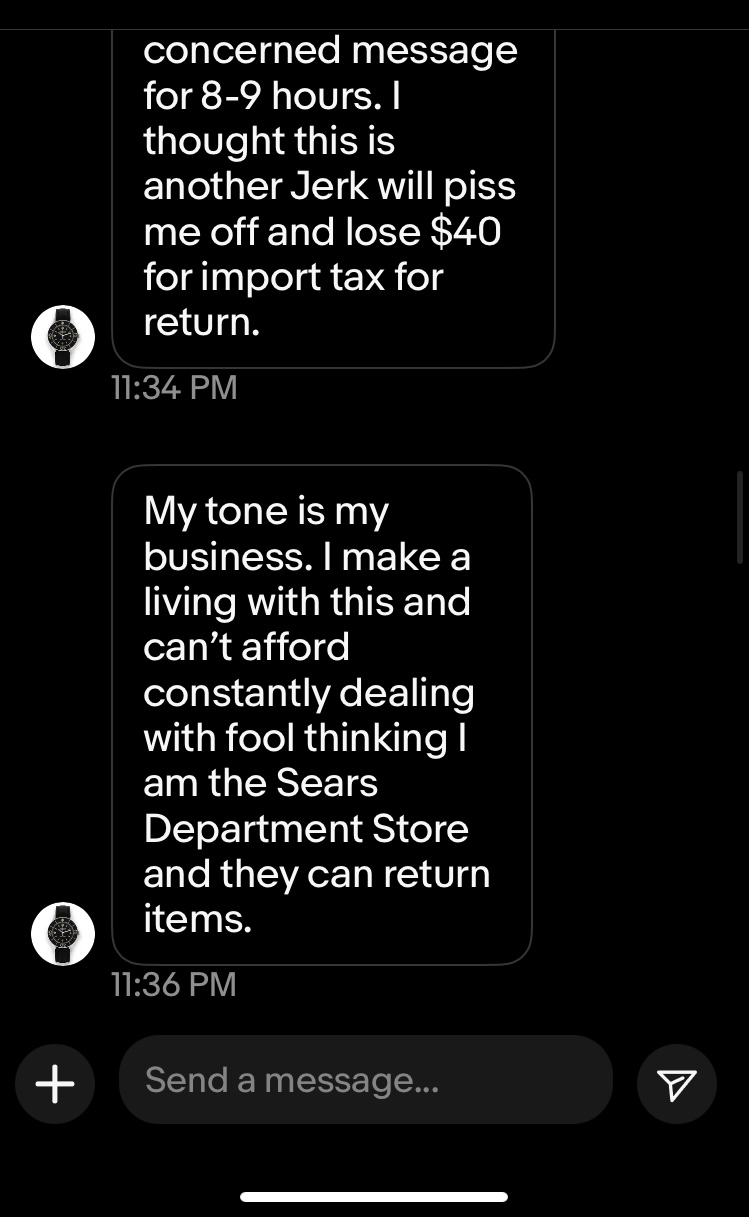Open sender's watch avatar beside the 11:36 PM message
Image resolution: width=749 pixels, height=1217 pixels.
click(x=63, y=934)
